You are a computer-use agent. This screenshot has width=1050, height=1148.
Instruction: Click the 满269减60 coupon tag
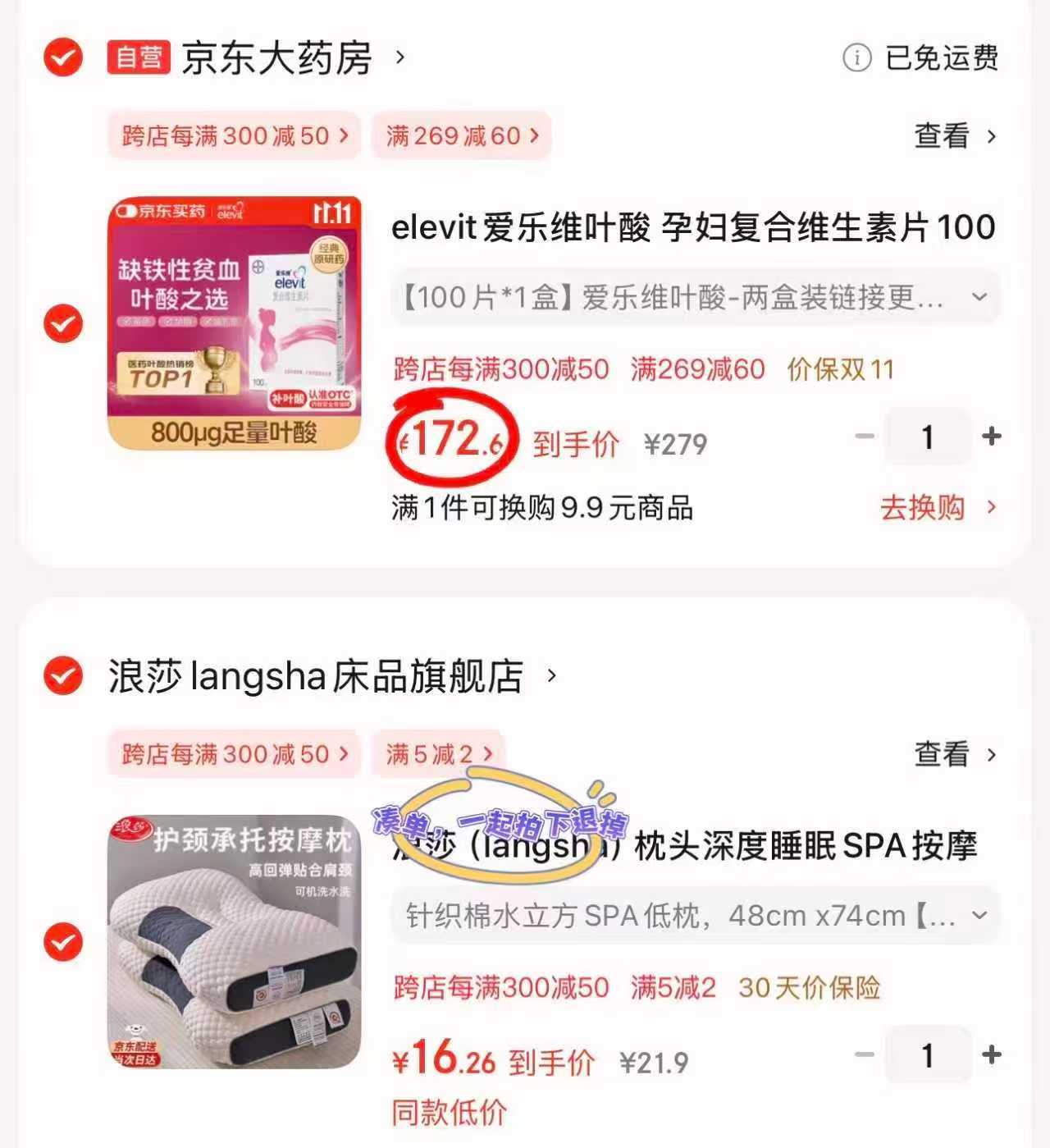[x=461, y=135]
